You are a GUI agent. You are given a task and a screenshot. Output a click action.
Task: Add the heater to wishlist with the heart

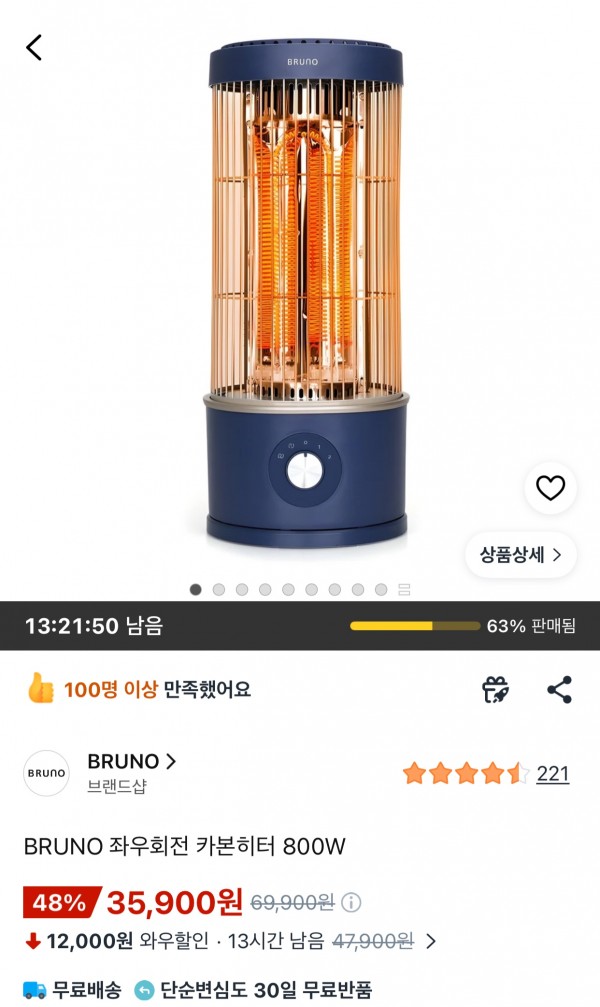click(551, 488)
